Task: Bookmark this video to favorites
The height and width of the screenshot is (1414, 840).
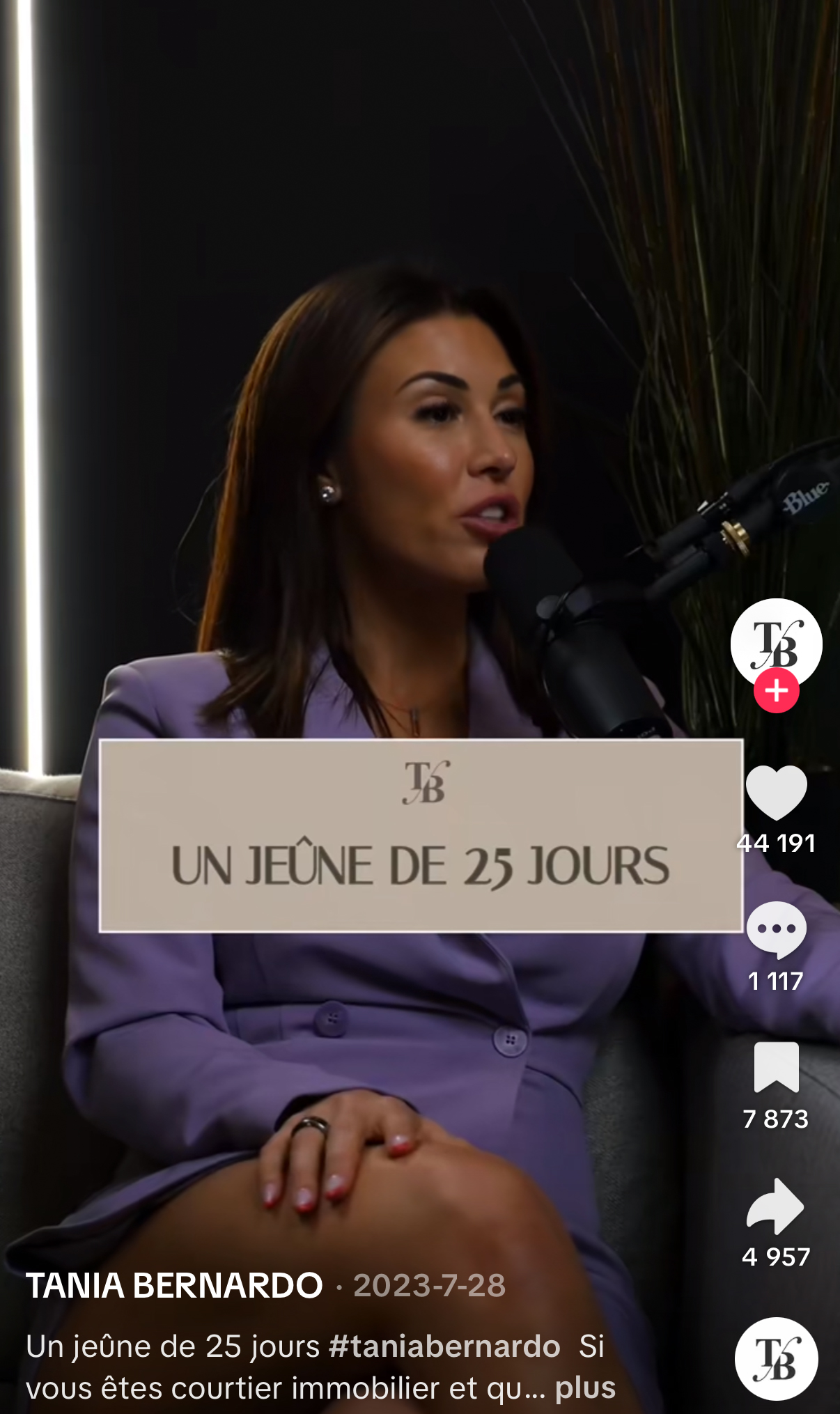Action: pyautogui.click(x=776, y=1067)
